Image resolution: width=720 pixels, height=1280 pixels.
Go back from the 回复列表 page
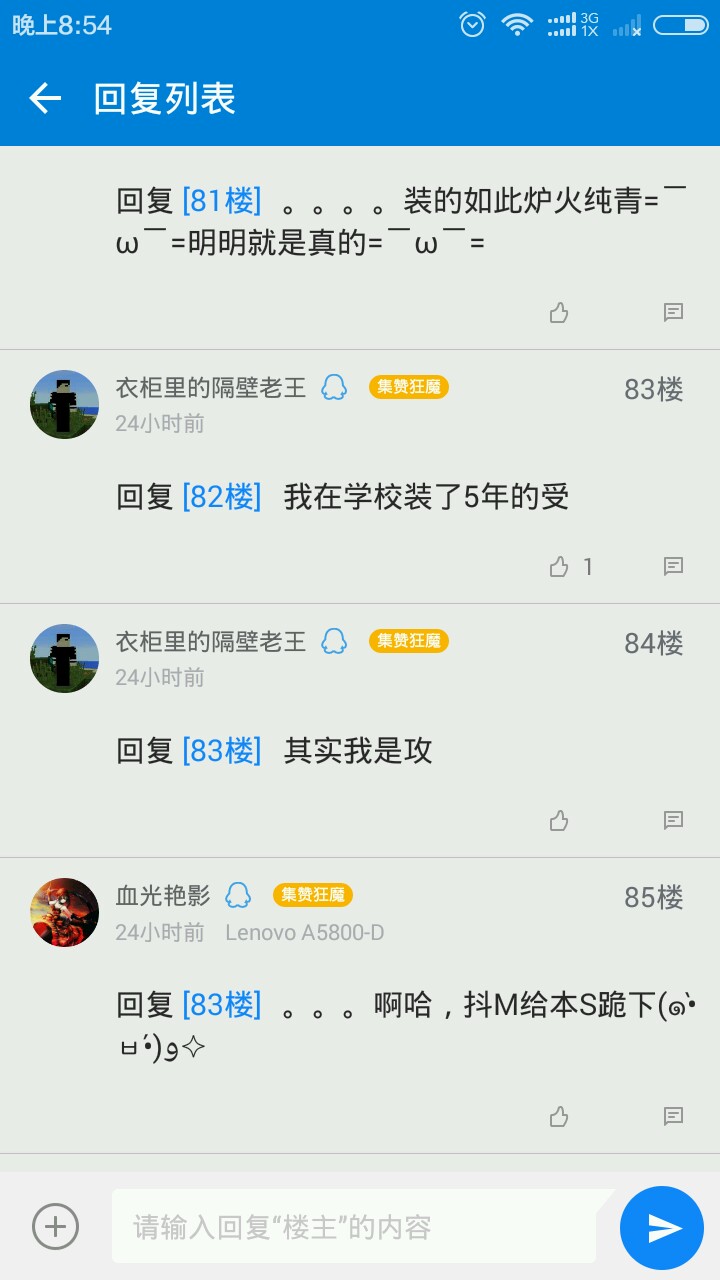coord(45,98)
